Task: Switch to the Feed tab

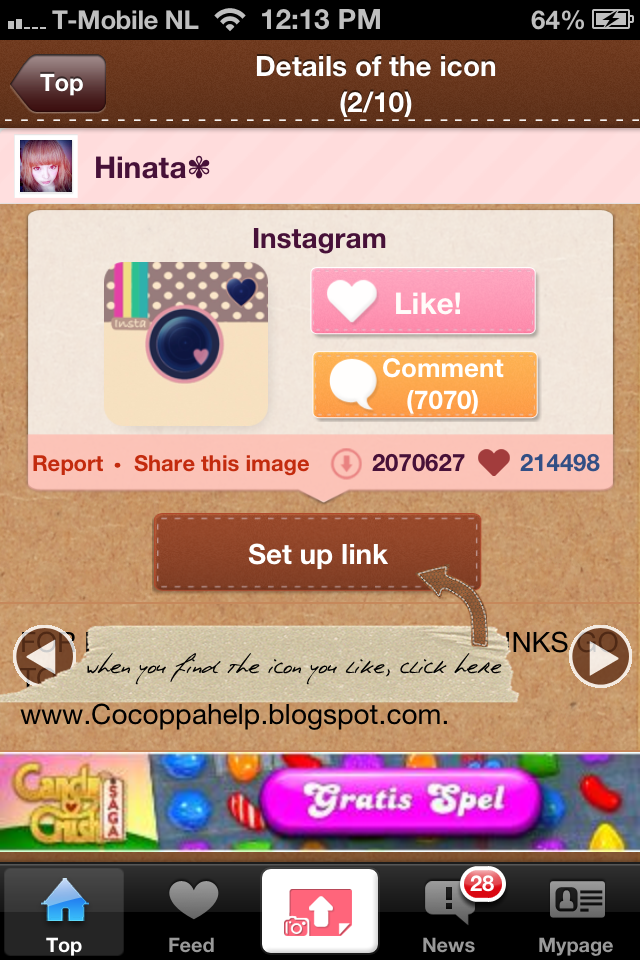Action: [191, 912]
